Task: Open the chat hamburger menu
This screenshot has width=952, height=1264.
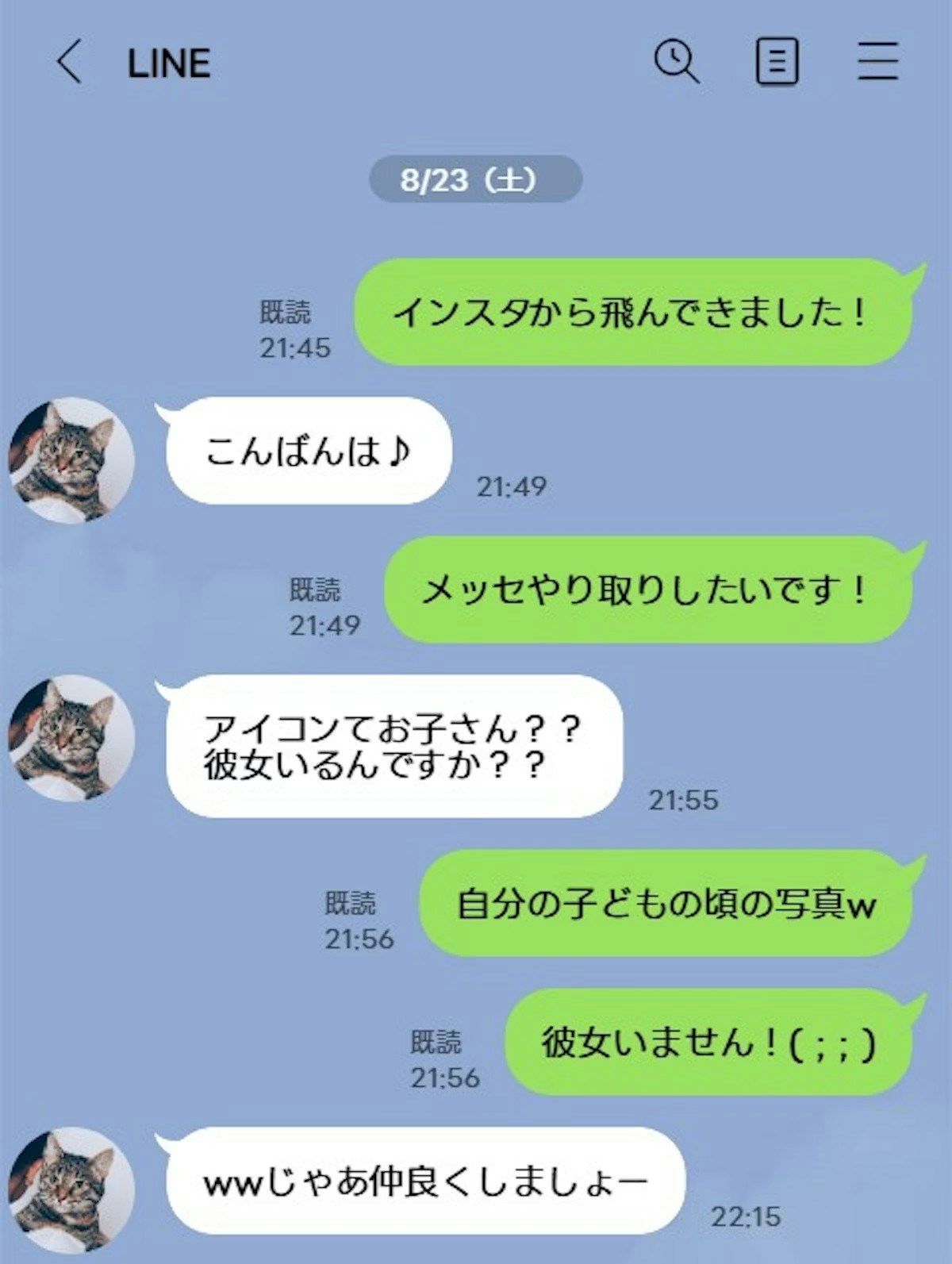Action: coord(877,62)
